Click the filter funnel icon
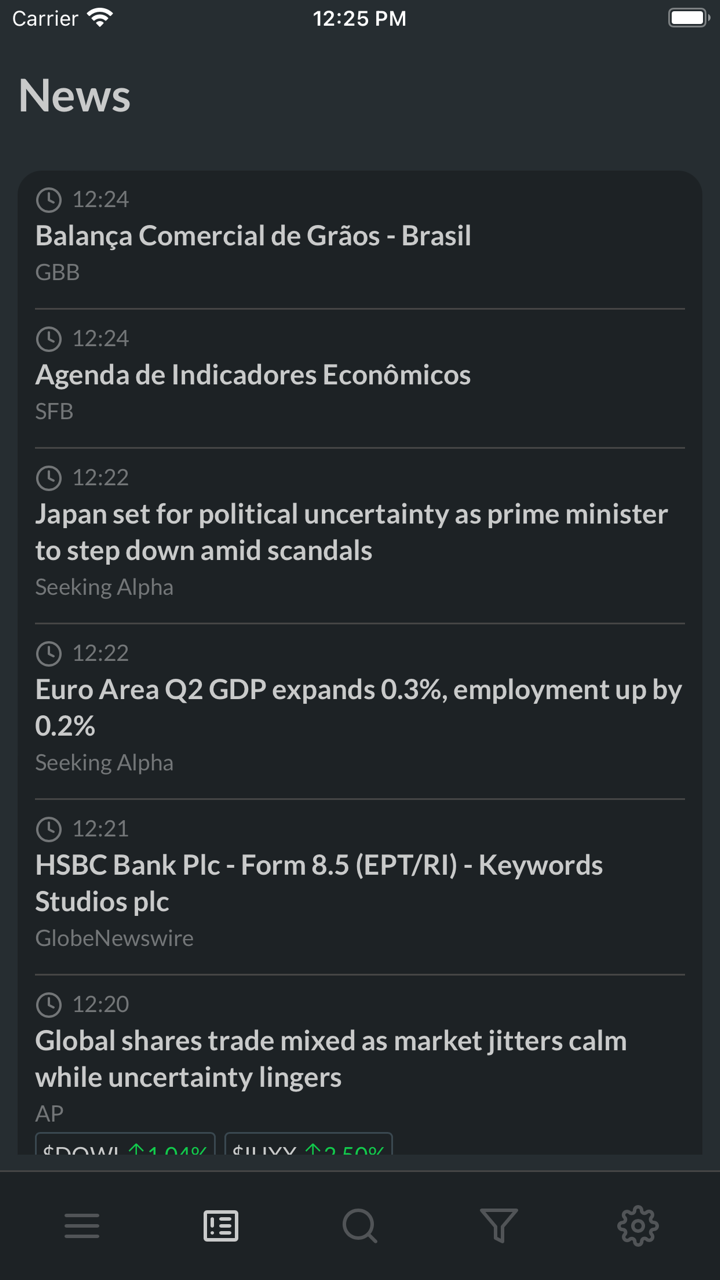 click(499, 1225)
